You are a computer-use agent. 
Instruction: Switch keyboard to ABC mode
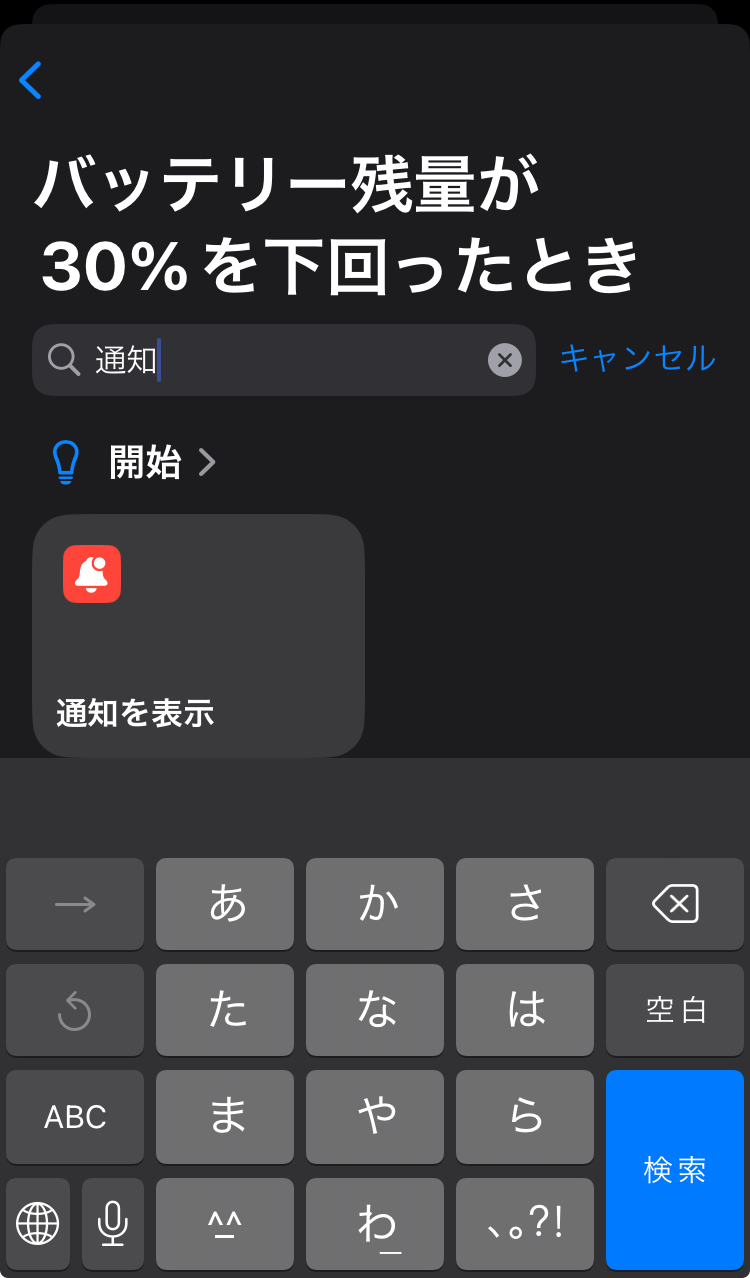pos(75,1117)
